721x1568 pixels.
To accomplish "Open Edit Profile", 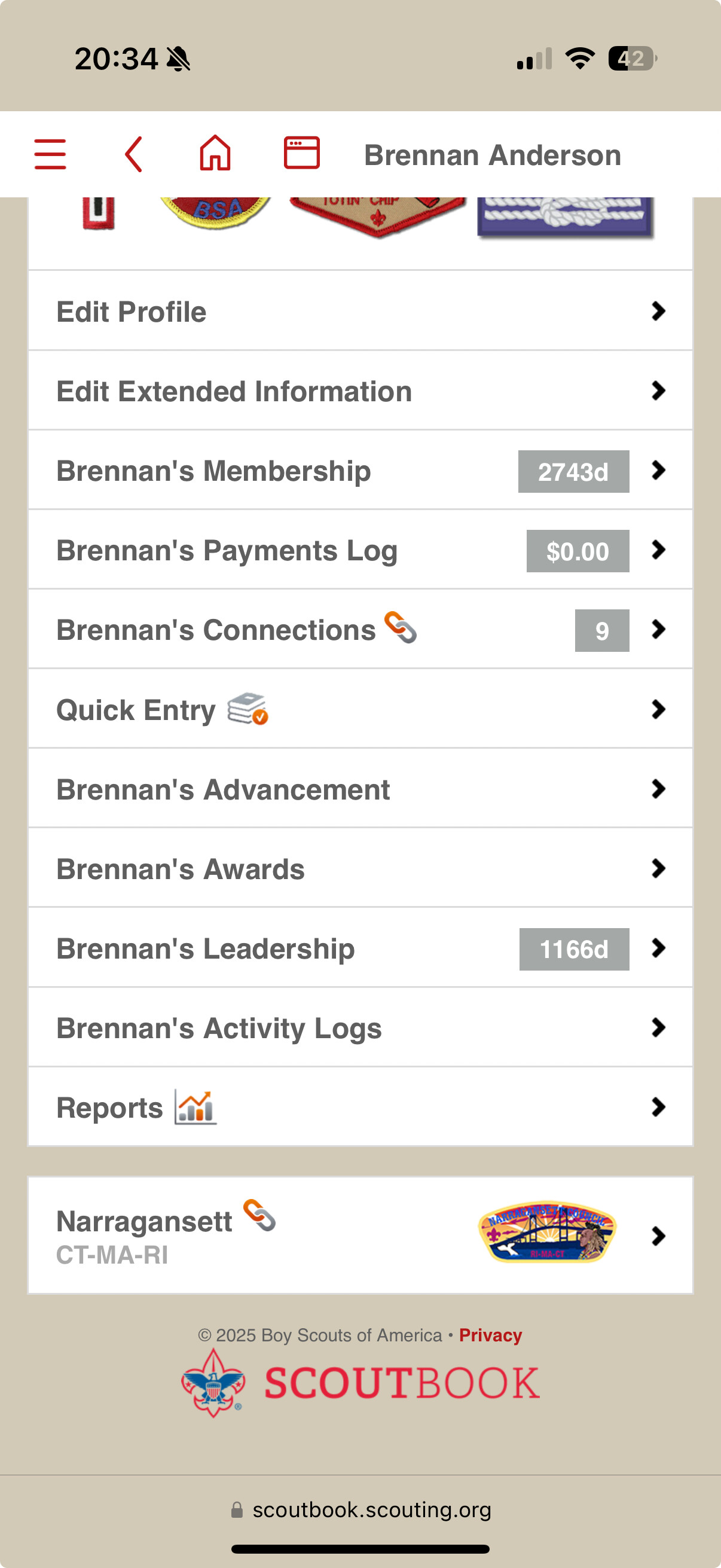I will (x=360, y=311).
